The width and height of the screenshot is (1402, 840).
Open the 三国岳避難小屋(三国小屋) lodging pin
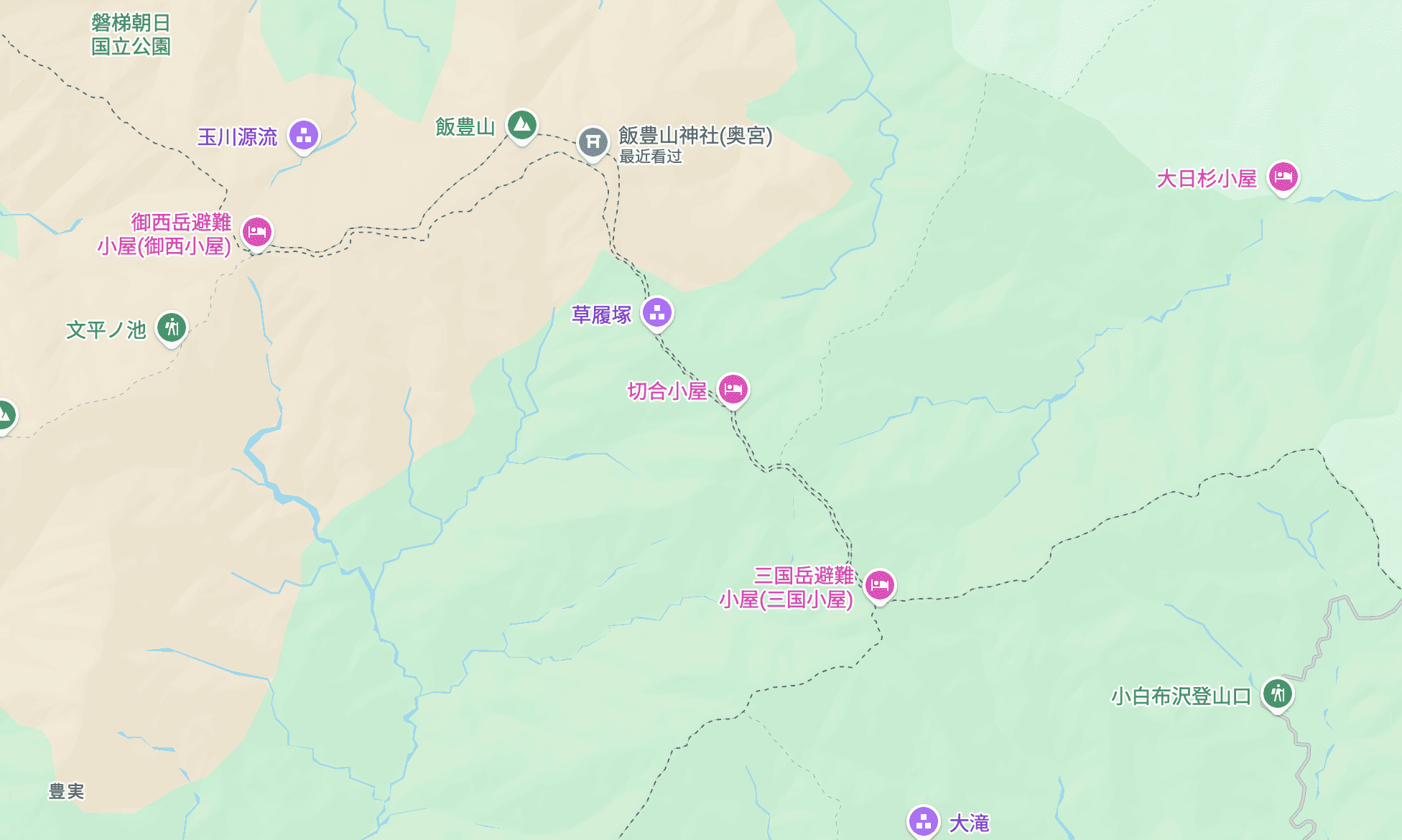pyautogui.click(x=879, y=585)
